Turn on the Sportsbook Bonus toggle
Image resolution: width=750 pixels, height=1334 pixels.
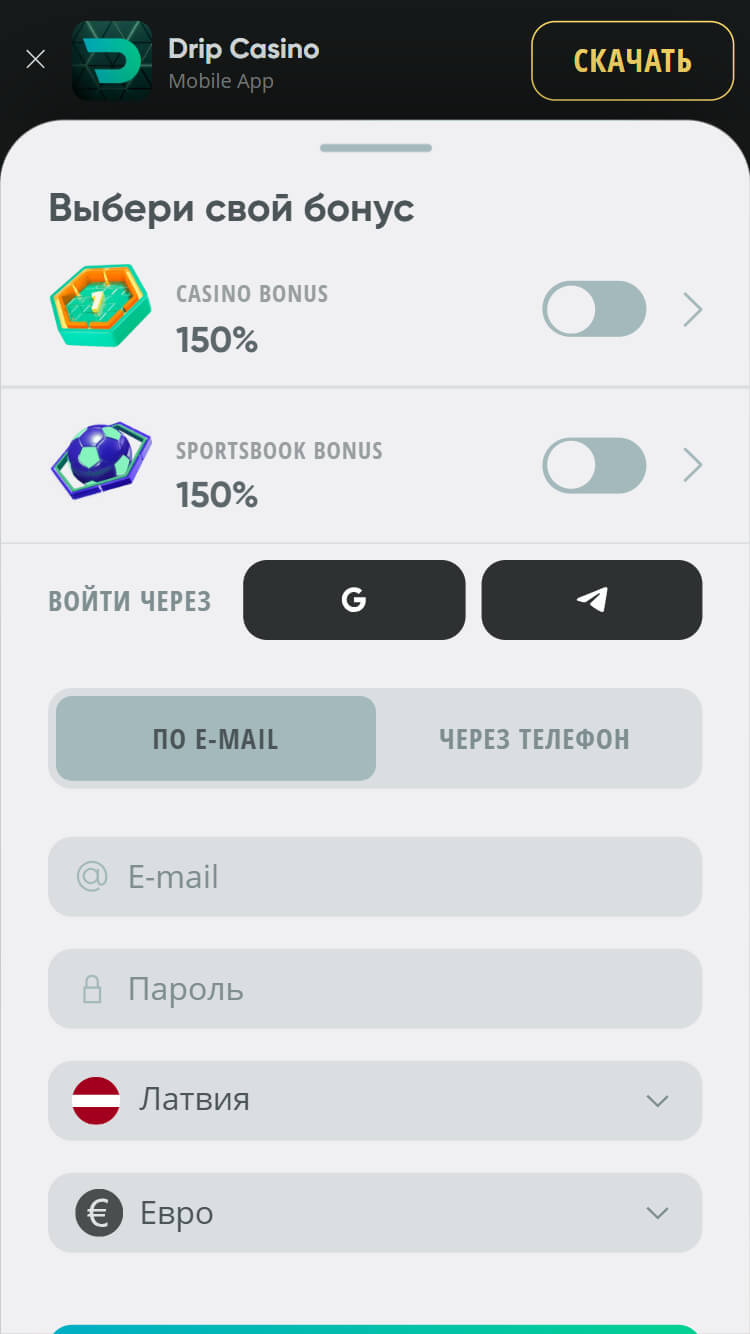point(594,465)
